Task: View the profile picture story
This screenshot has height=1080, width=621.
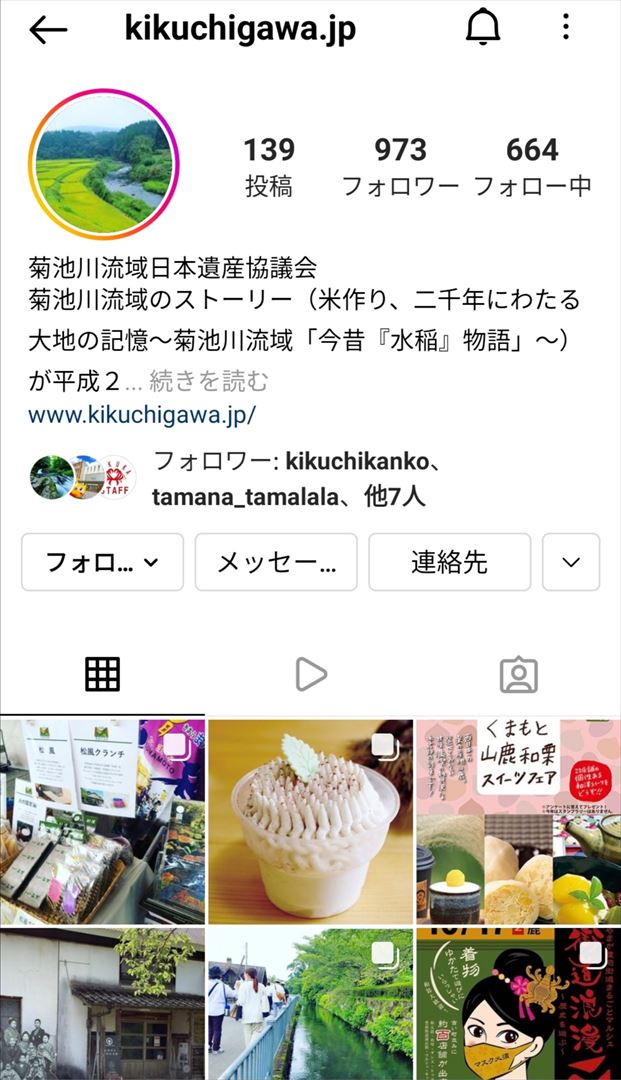Action: click(x=103, y=165)
